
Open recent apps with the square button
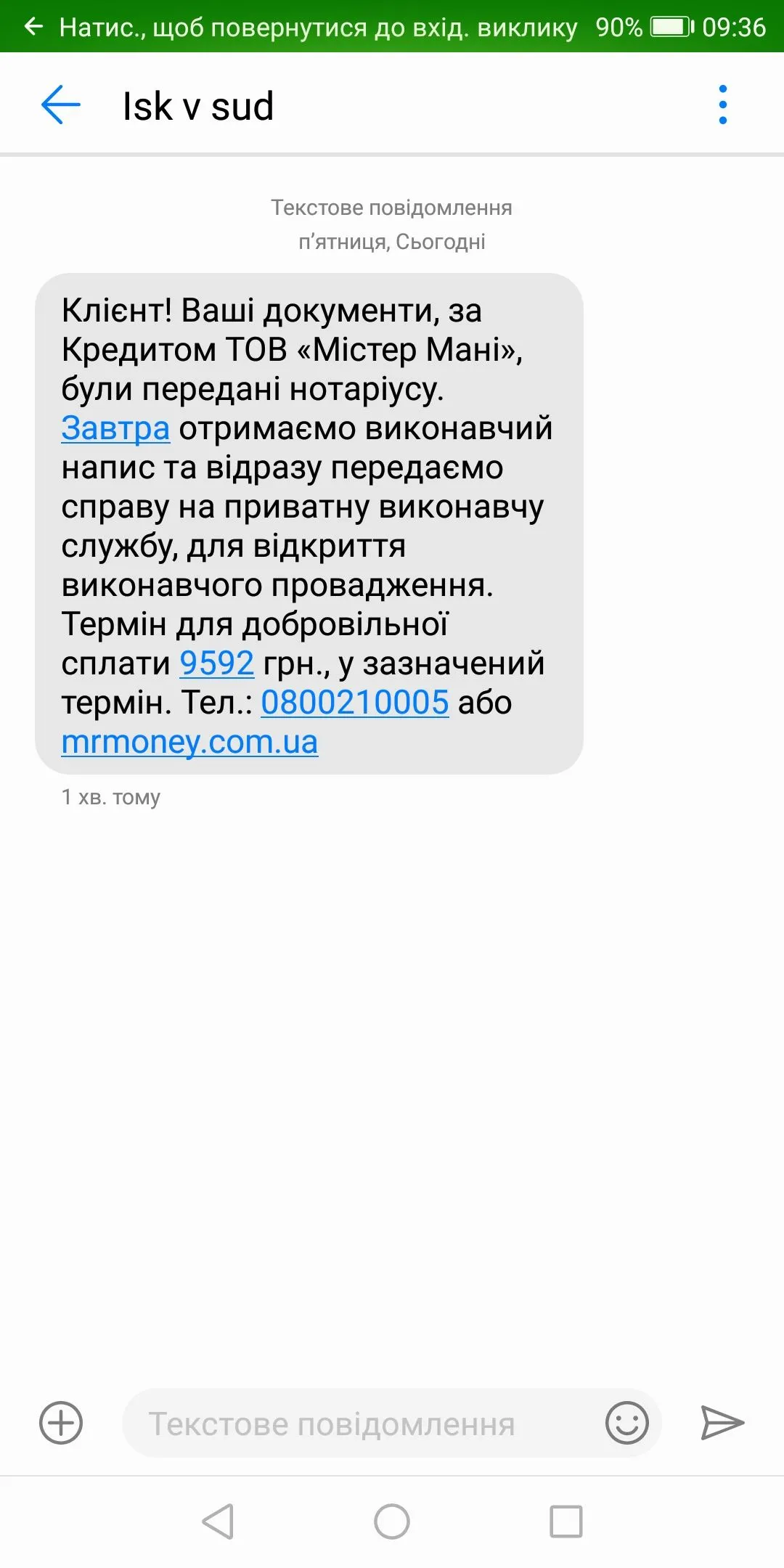click(x=566, y=1522)
